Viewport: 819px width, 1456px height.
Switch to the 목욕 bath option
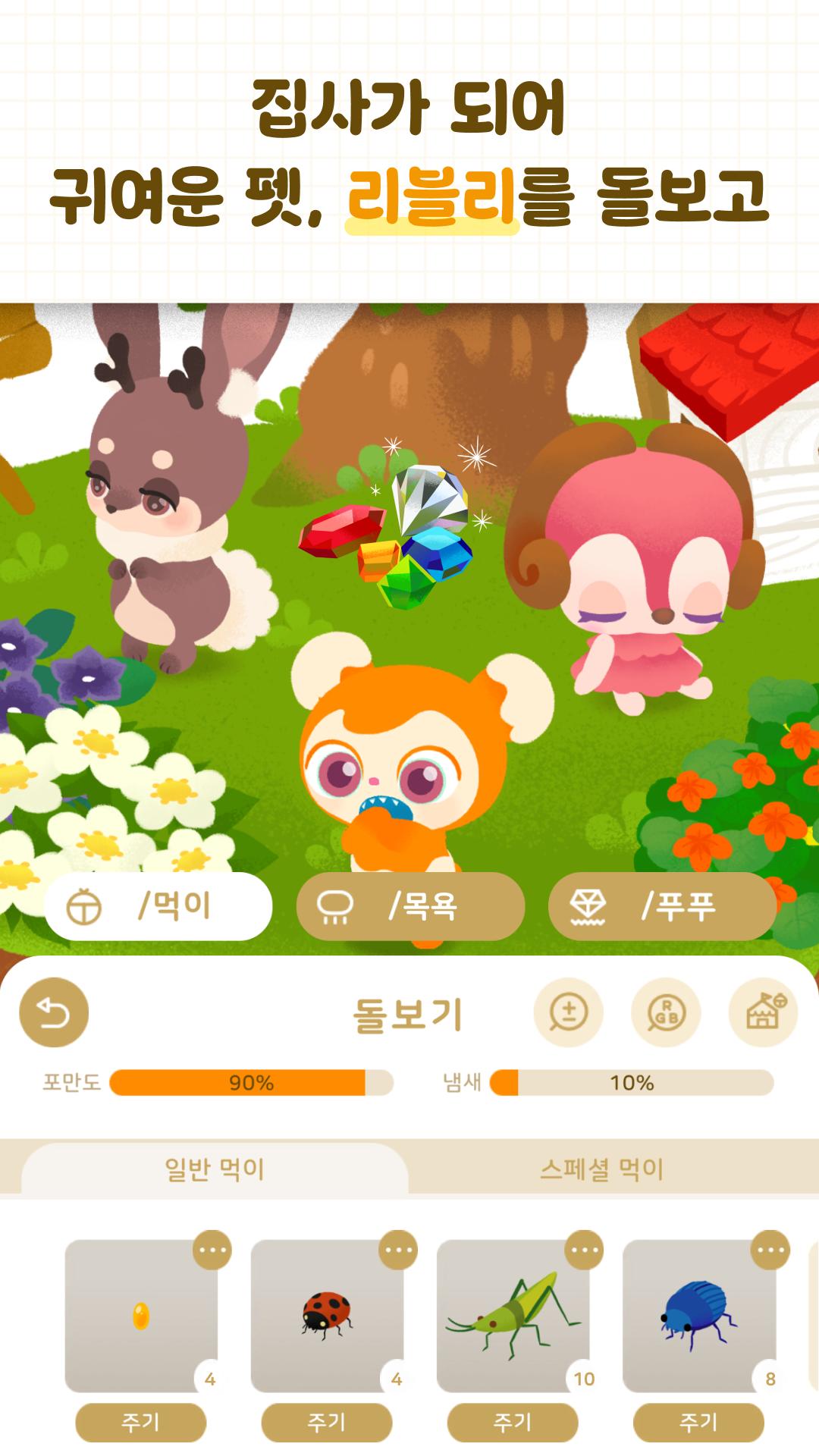(410, 906)
